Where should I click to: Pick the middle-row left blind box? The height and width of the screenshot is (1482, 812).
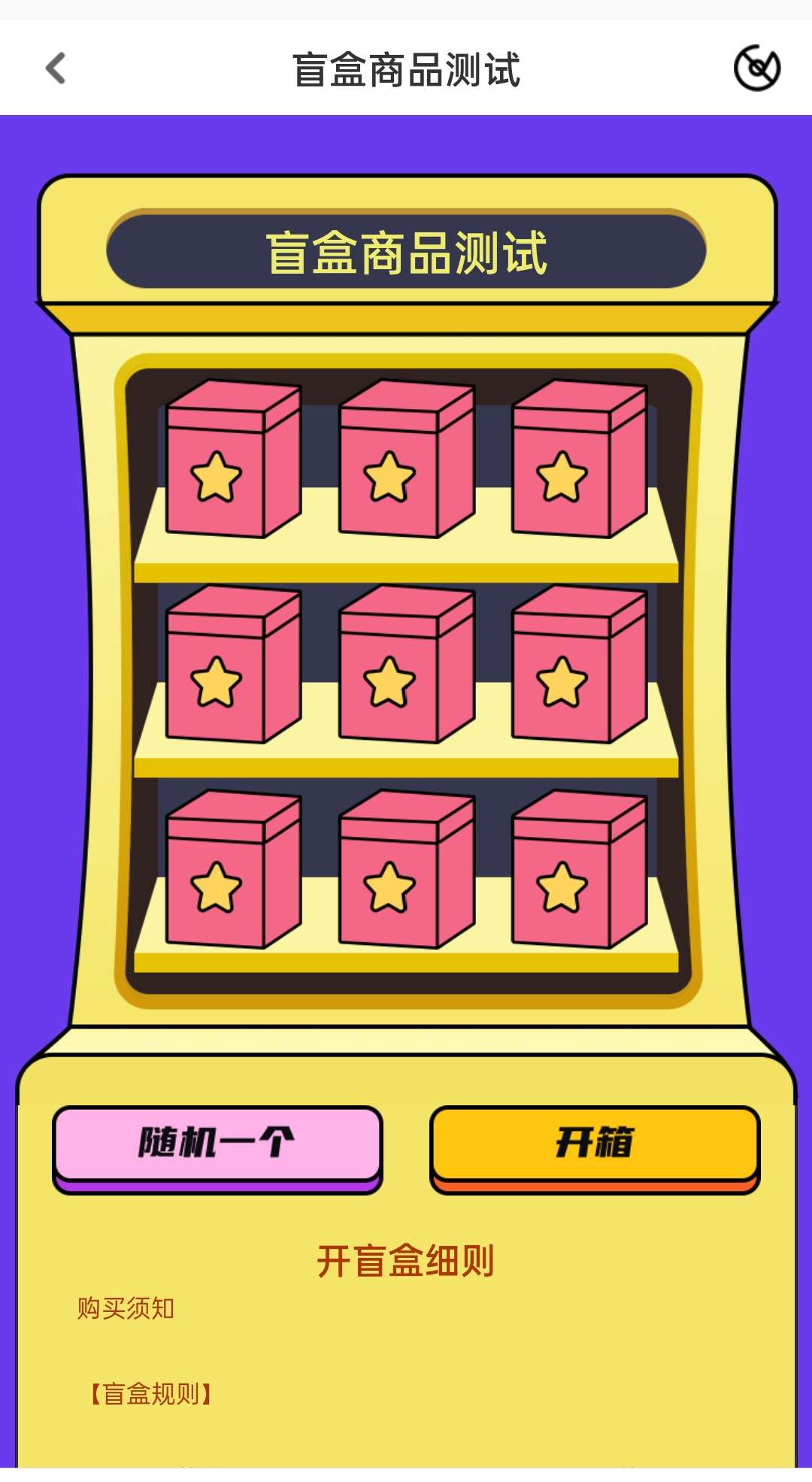pos(233,665)
